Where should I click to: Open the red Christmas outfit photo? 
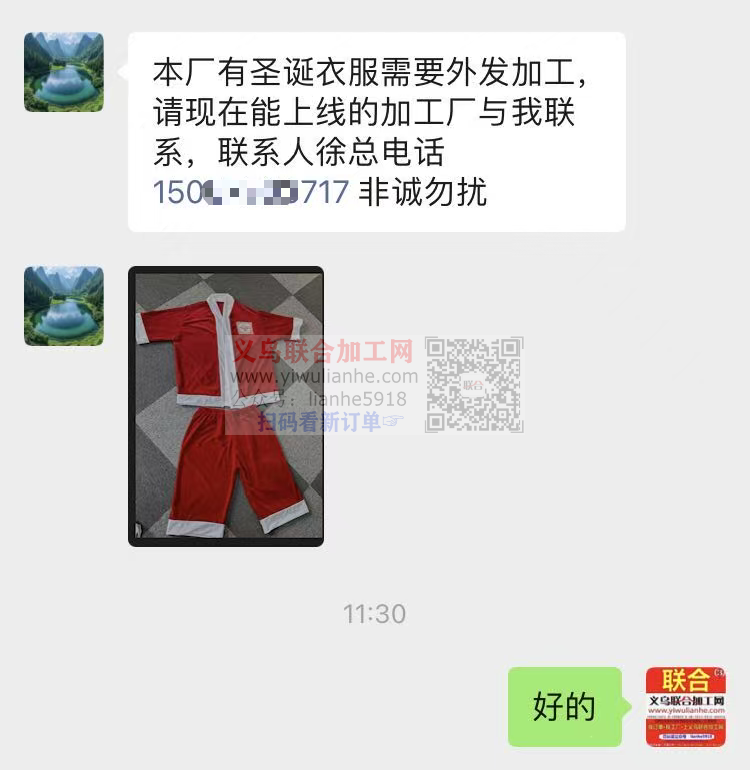226,405
